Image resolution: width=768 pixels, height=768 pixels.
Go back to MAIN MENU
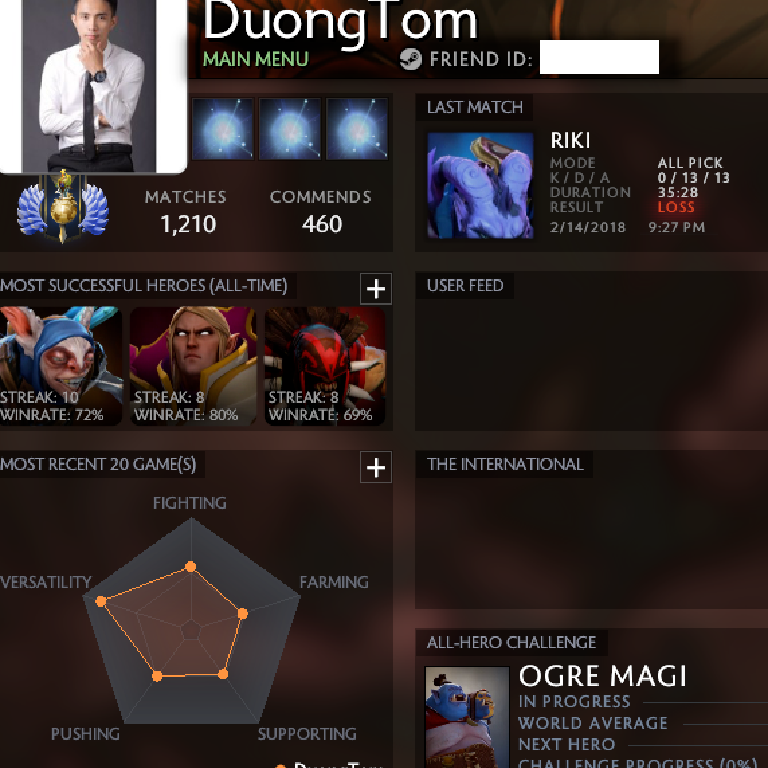pos(255,59)
